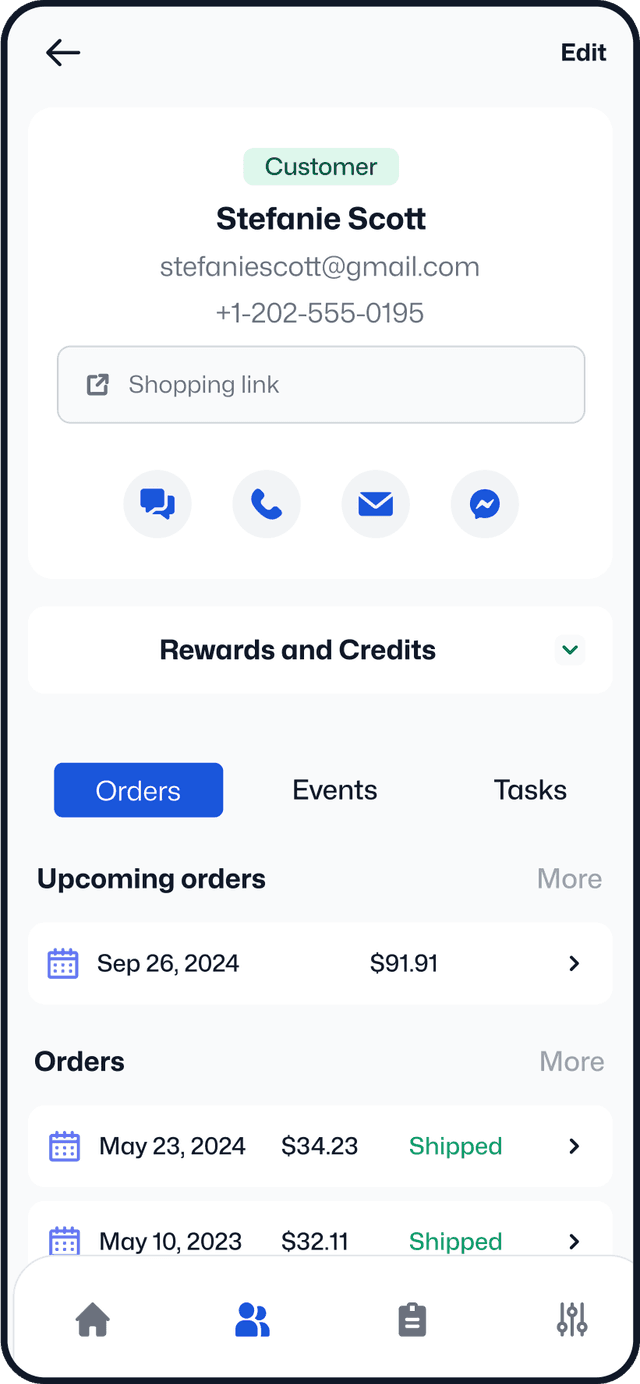Call the customer with the phone icon
Viewport: 640px width, 1384px height.
point(266,504)
